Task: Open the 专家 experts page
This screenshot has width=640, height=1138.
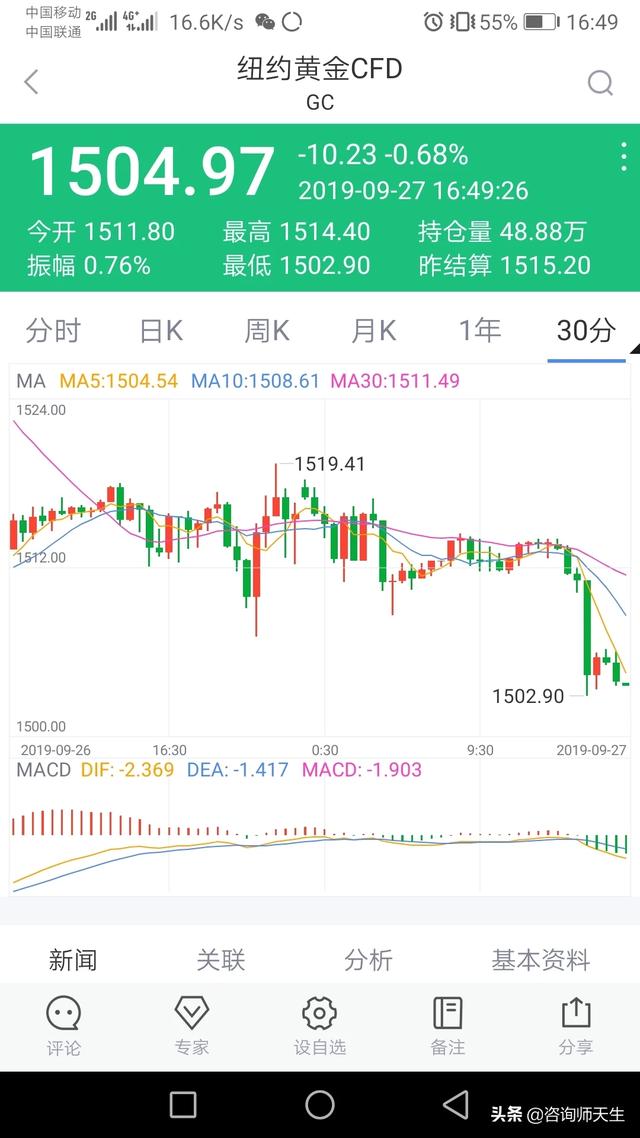Action: pos(192,1026)
